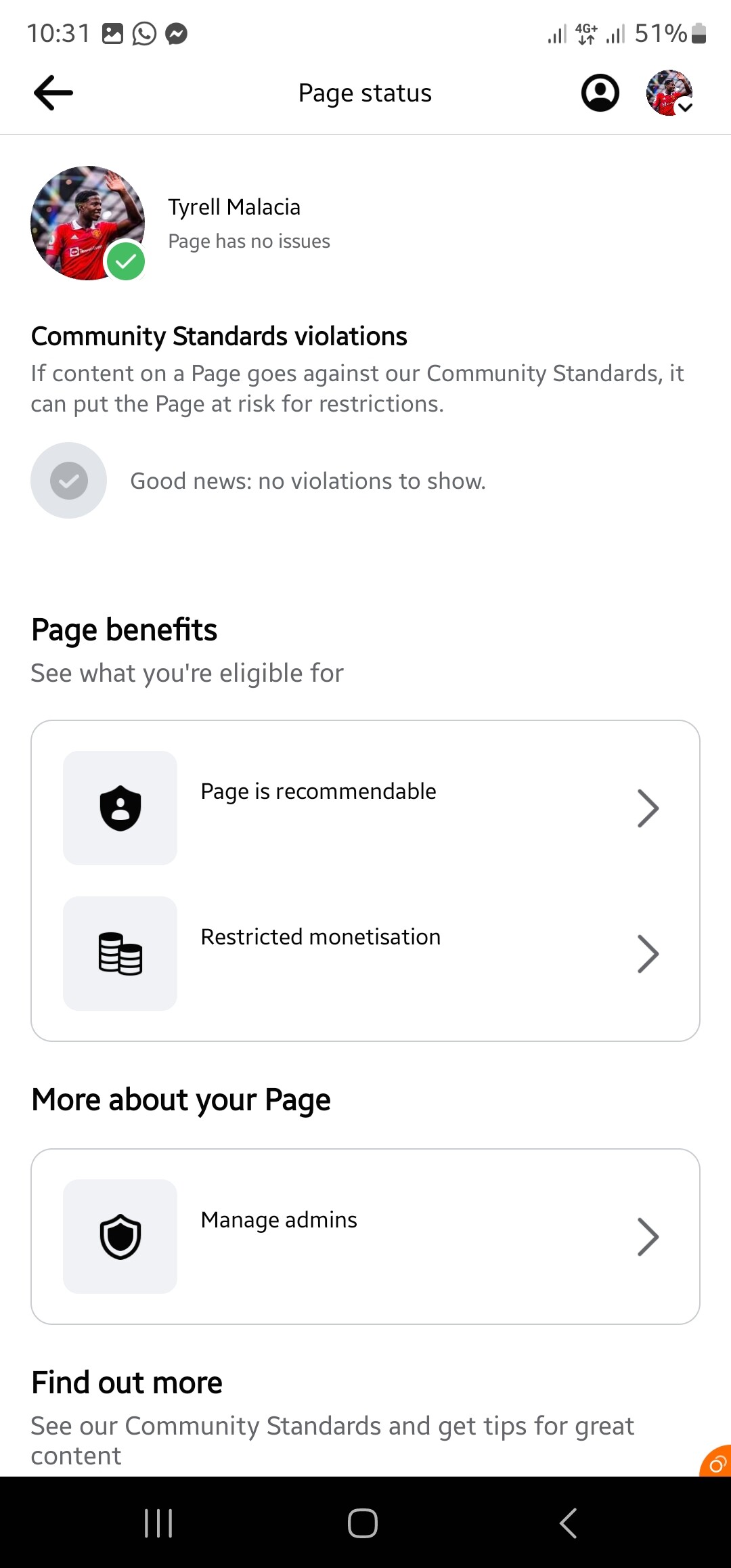Open the account profile icon
The image size is (731, 1568).
tap(600, 93)
